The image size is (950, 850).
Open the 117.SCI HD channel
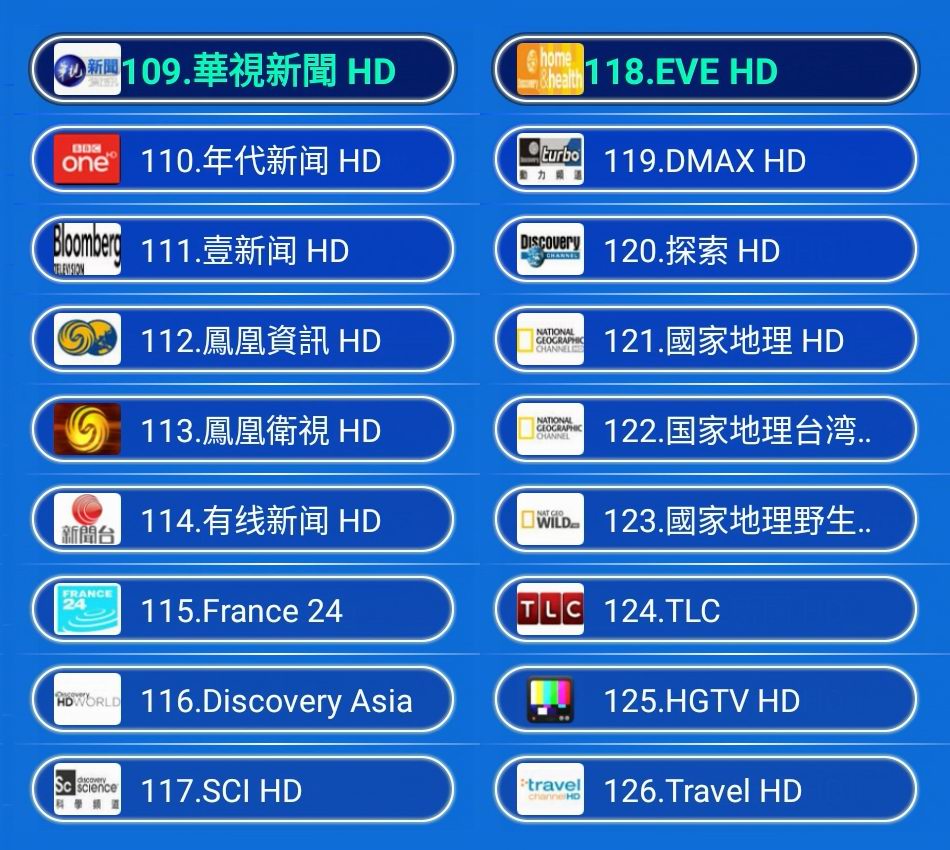[x=242, y=790]
